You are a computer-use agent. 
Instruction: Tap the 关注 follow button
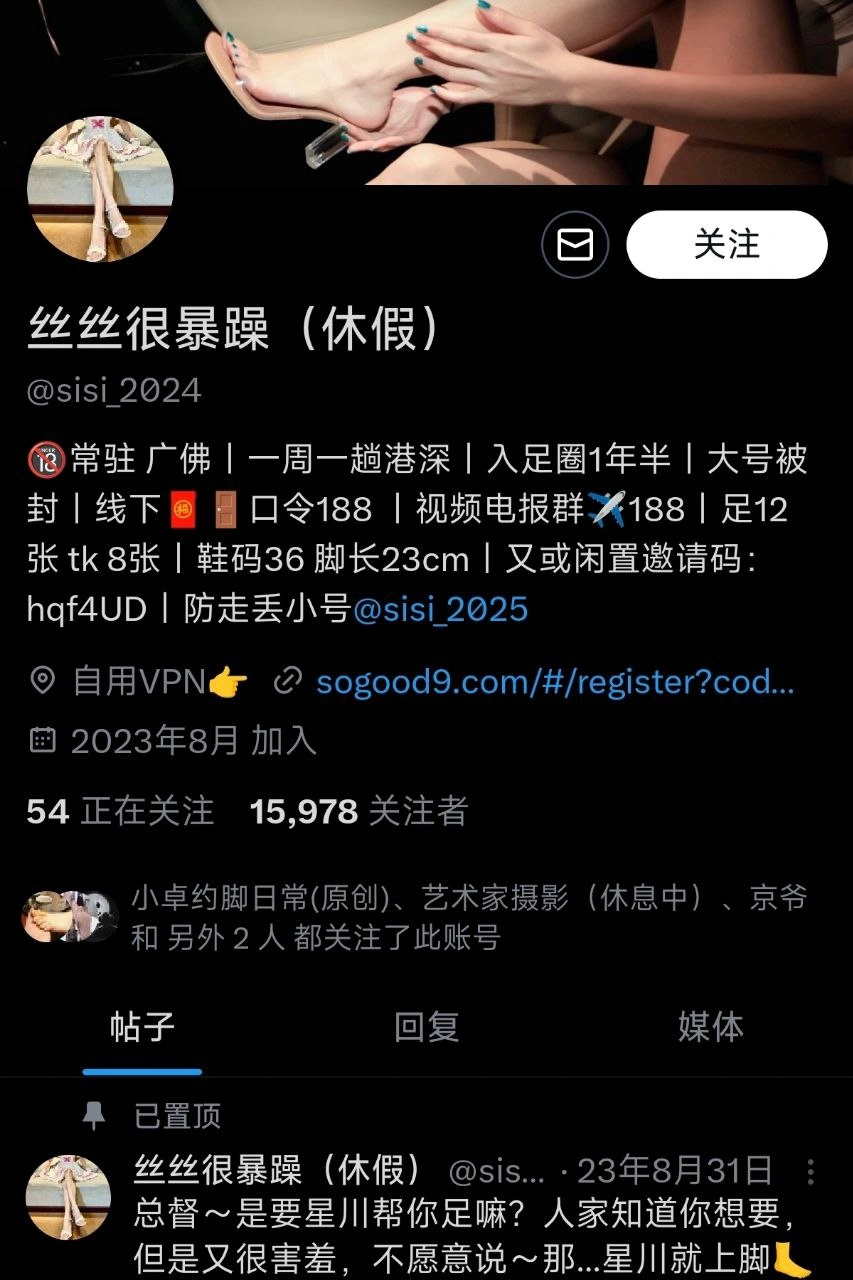click(726, 245)
